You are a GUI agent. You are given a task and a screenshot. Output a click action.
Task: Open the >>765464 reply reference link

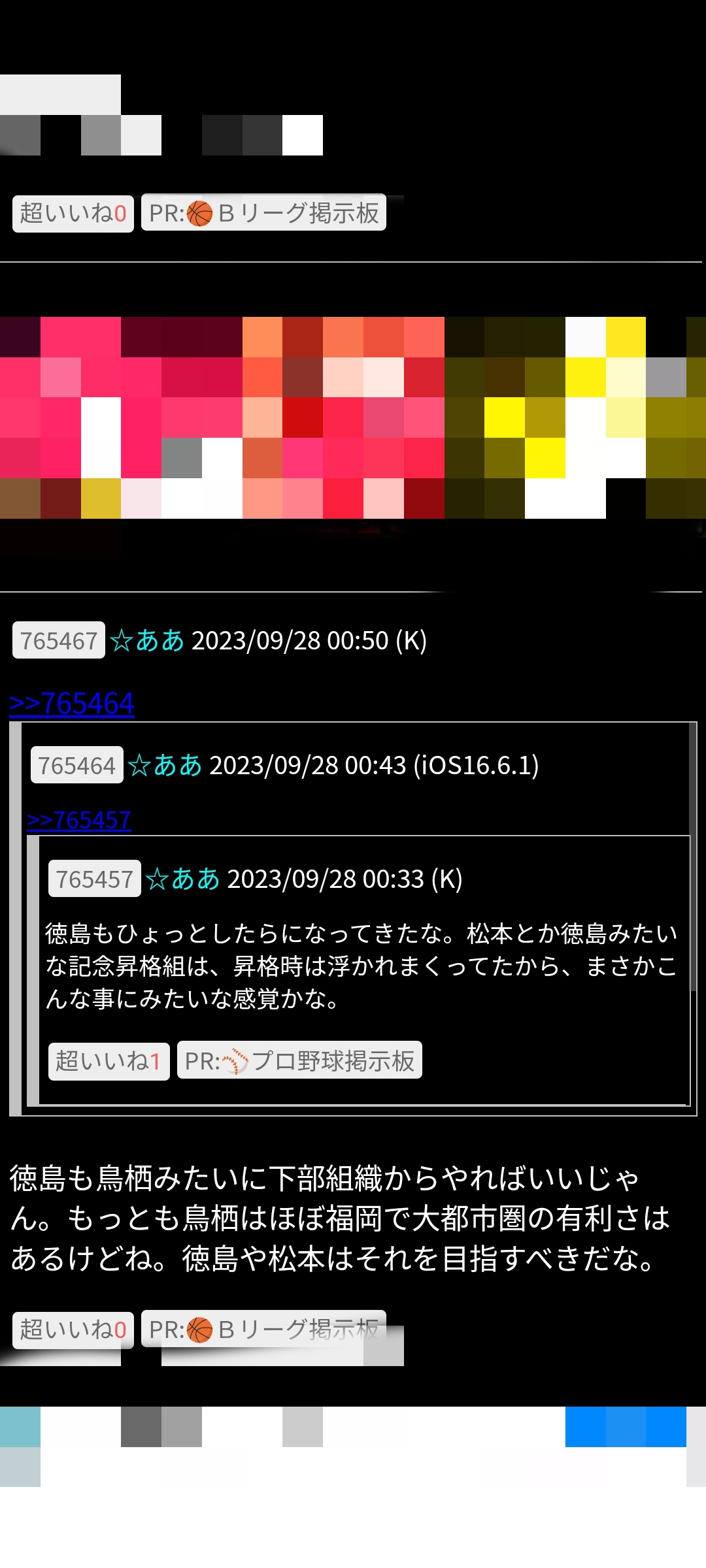coord(72,704)
